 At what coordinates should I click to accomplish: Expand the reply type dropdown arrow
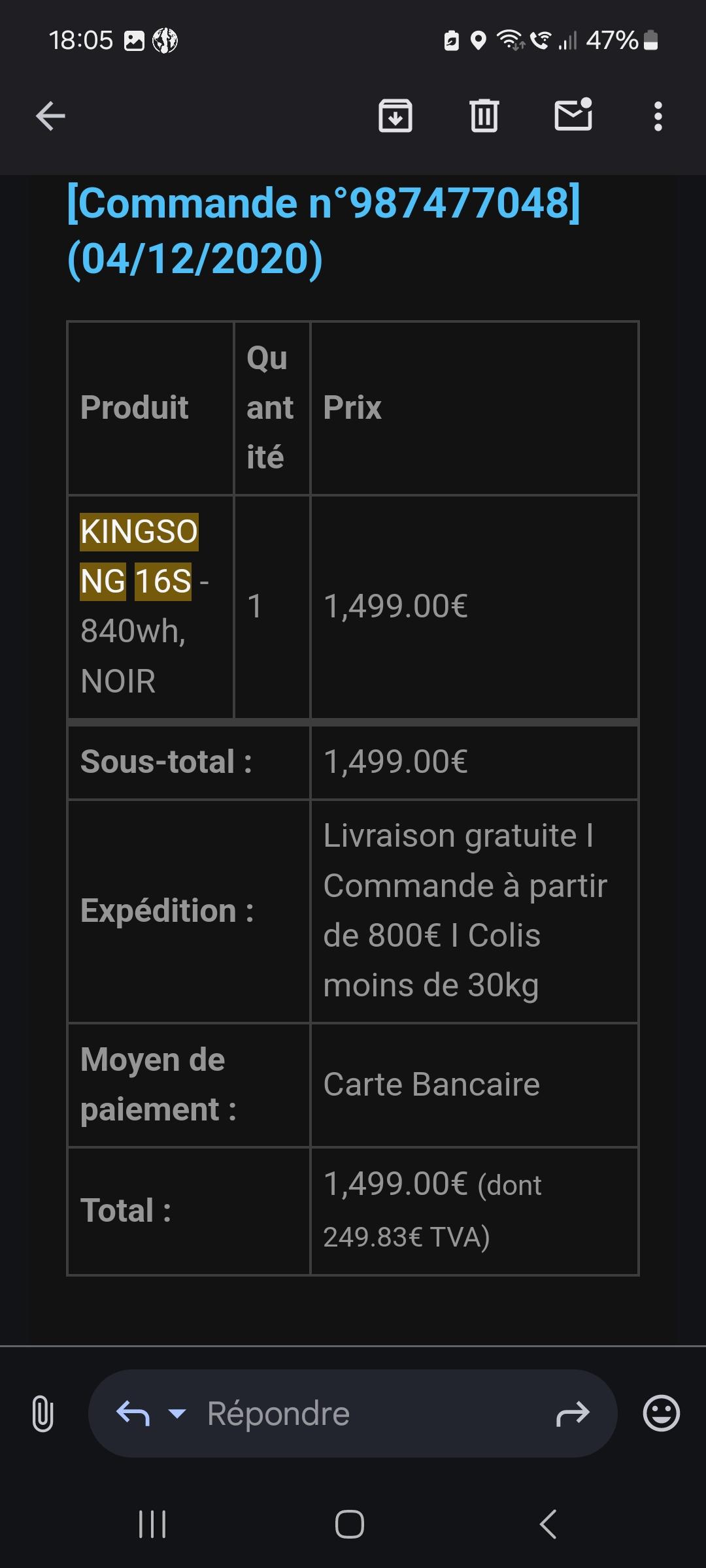[x=177, y=1414]
